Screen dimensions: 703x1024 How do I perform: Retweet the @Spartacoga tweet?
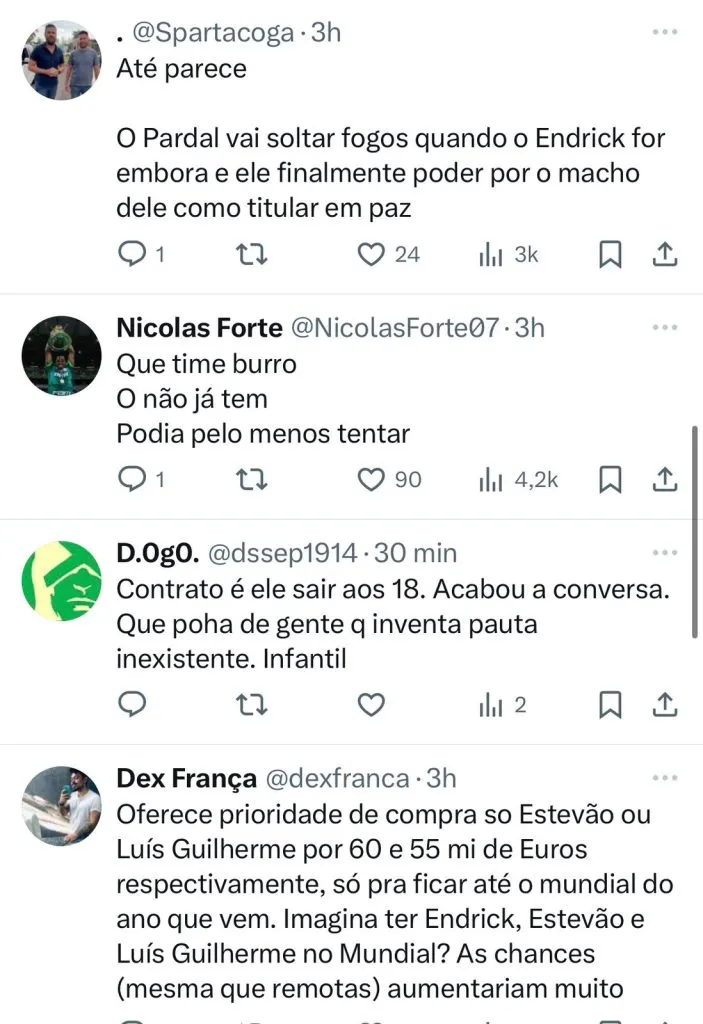click(x=251, y=255)
